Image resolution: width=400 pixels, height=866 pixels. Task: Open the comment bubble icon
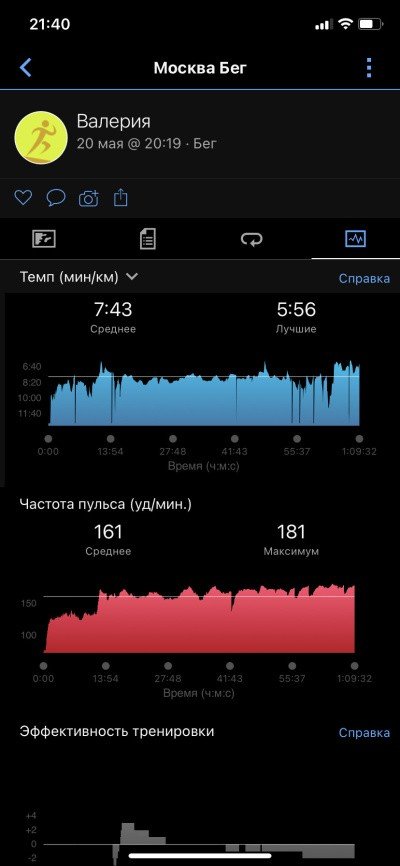coord(56,198)
